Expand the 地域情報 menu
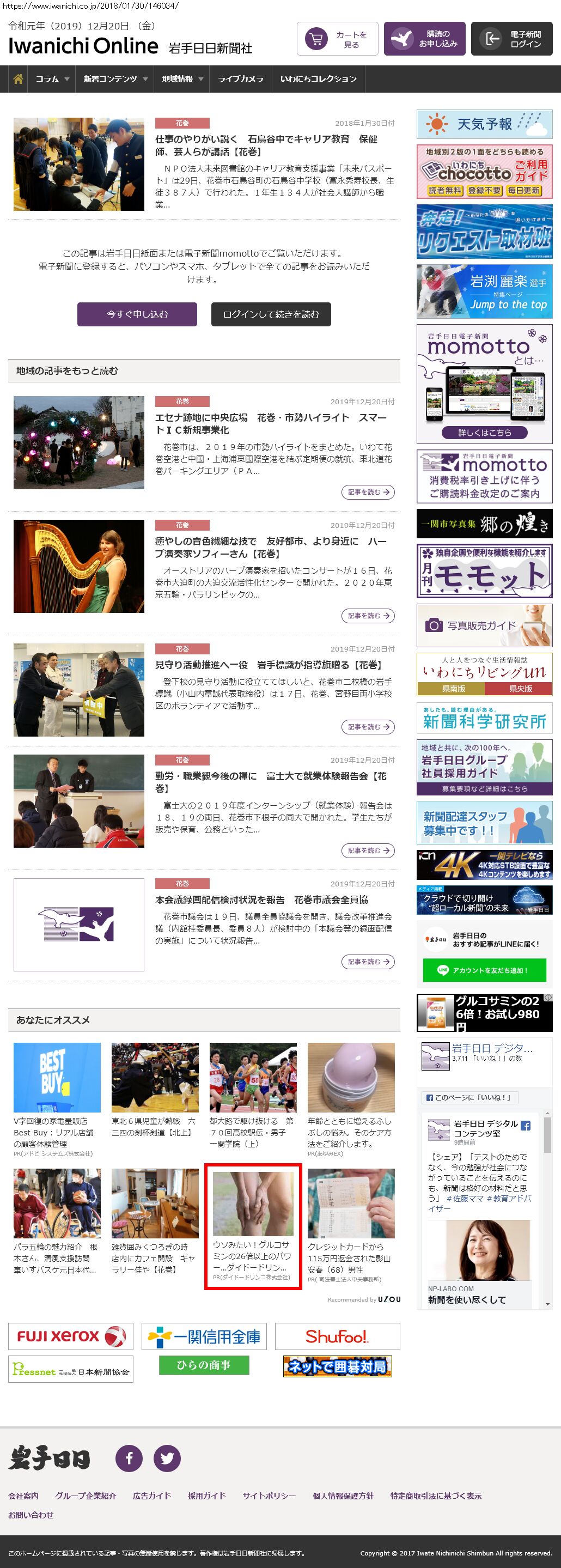 tap(182, 79)
